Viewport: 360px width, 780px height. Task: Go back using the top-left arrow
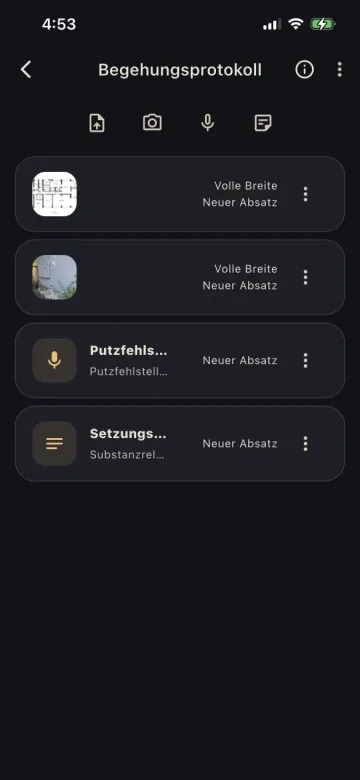click(x=26, y=70)
